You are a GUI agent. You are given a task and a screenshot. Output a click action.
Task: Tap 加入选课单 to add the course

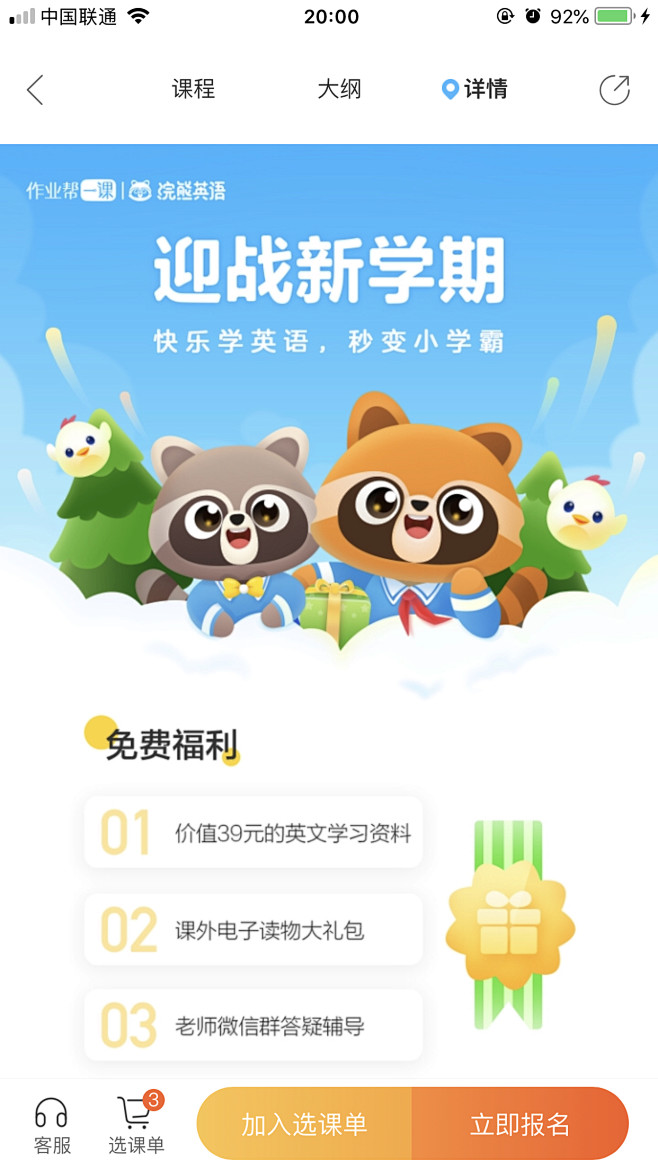[304, 1124]
